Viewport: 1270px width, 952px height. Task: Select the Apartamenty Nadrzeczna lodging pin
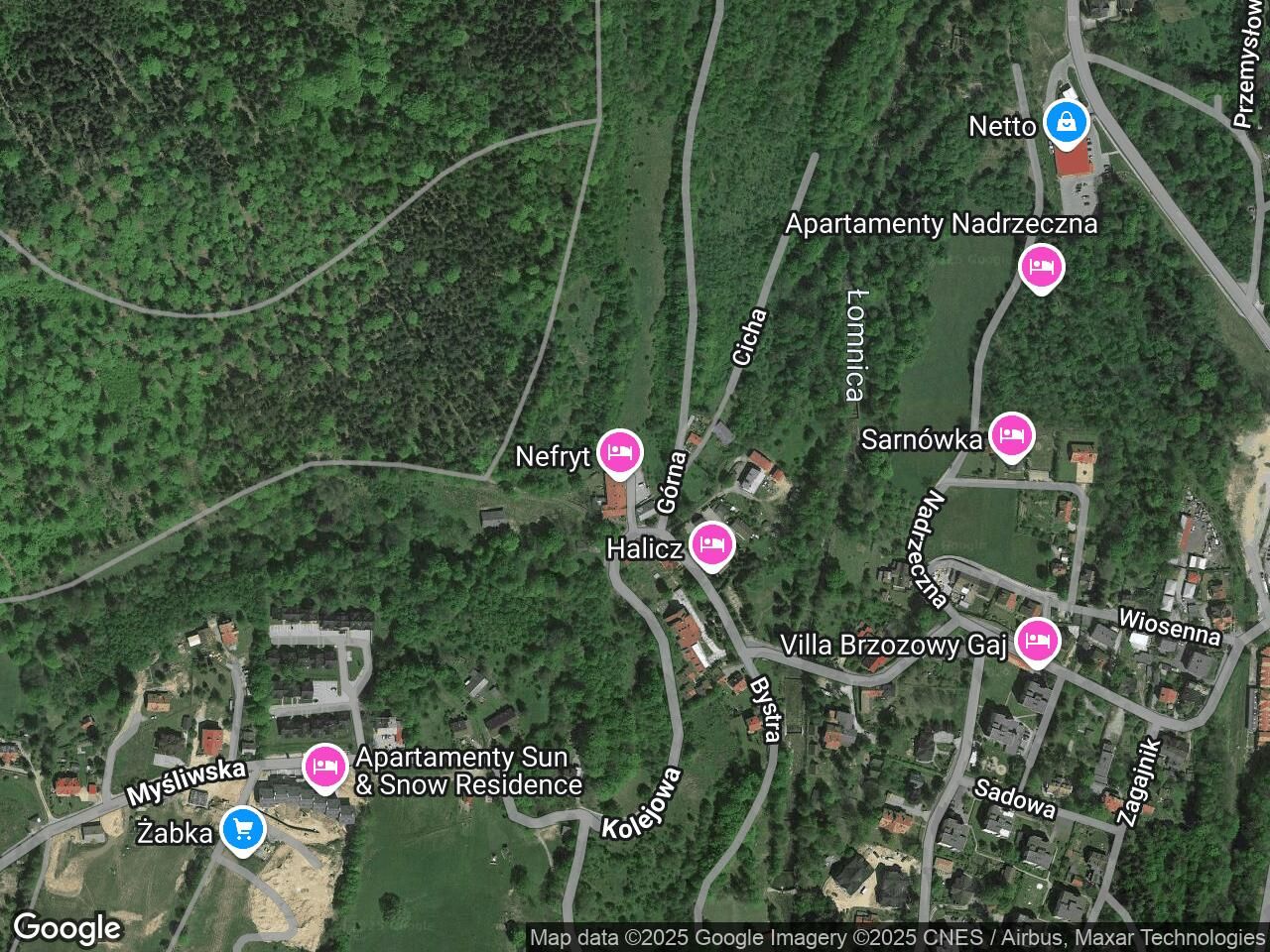(1041, 268)
